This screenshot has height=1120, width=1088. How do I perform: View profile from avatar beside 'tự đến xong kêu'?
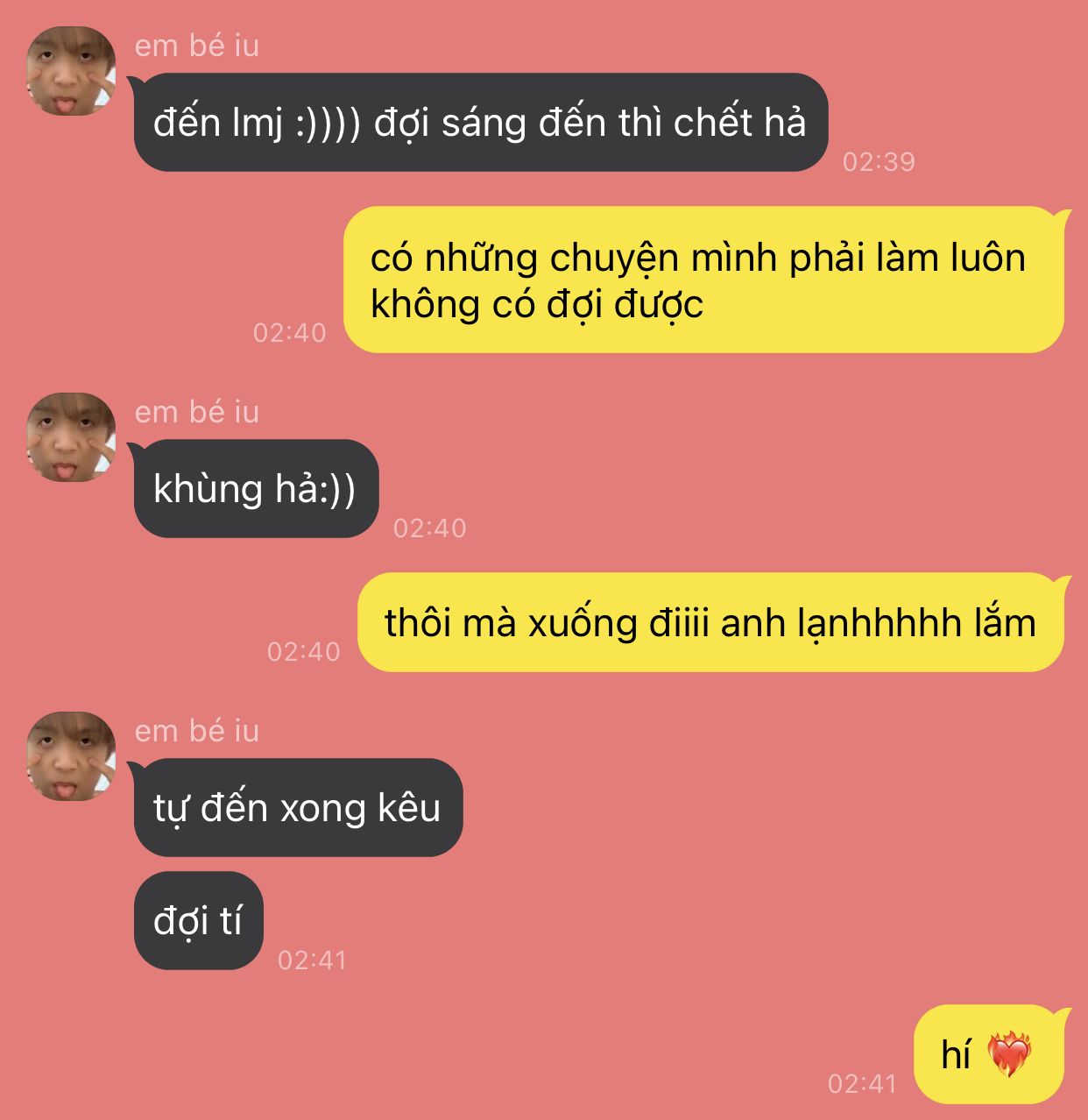71,756
